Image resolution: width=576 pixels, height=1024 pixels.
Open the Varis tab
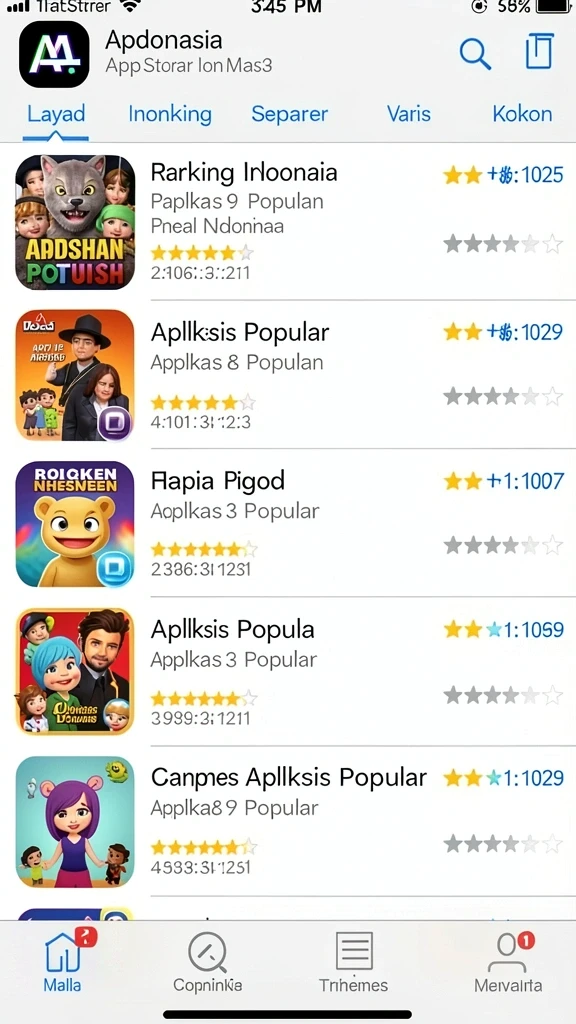pos(409,114)
